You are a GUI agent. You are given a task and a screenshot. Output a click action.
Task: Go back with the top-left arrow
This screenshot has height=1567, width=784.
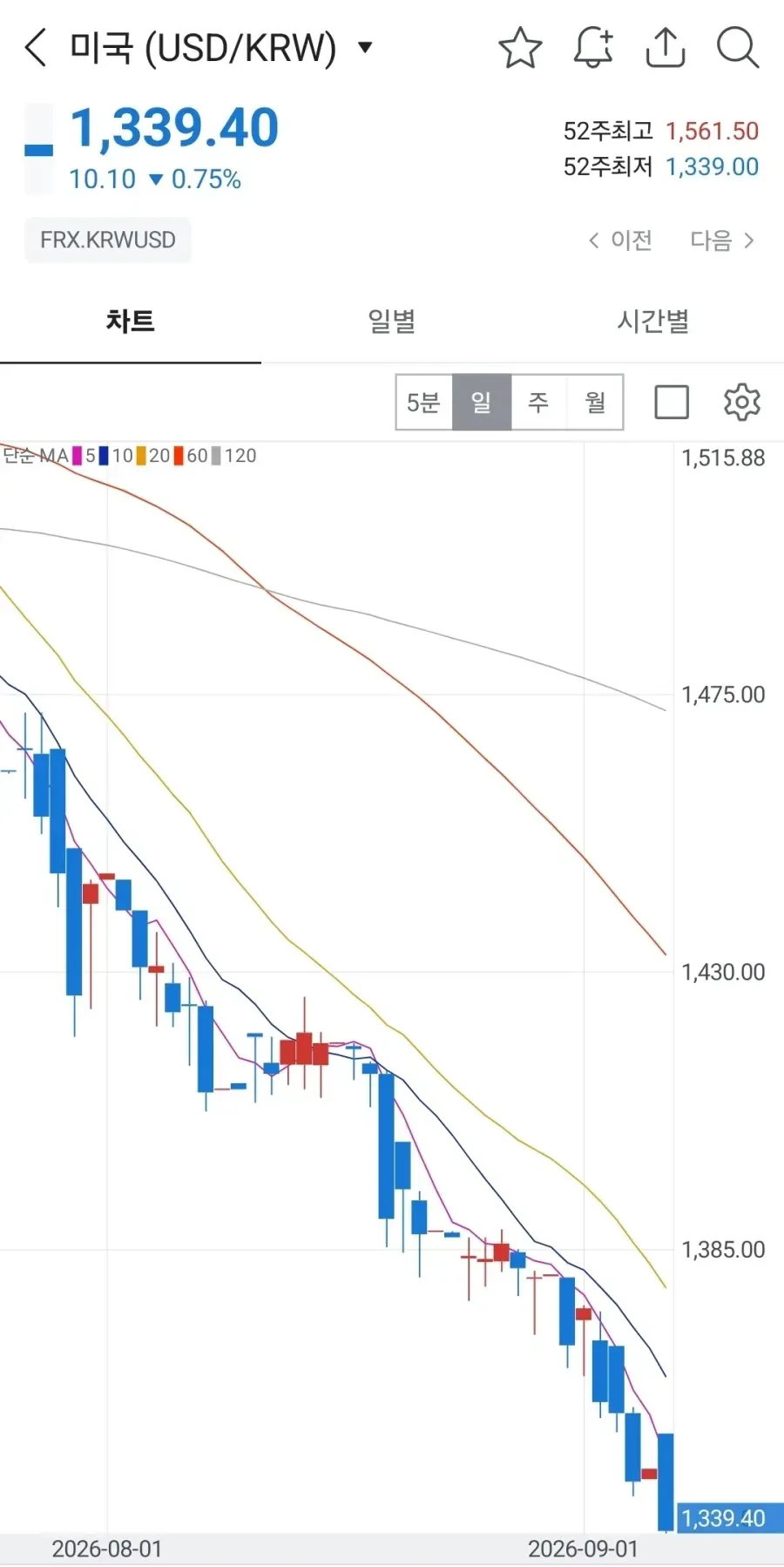(x=36, y=48)
